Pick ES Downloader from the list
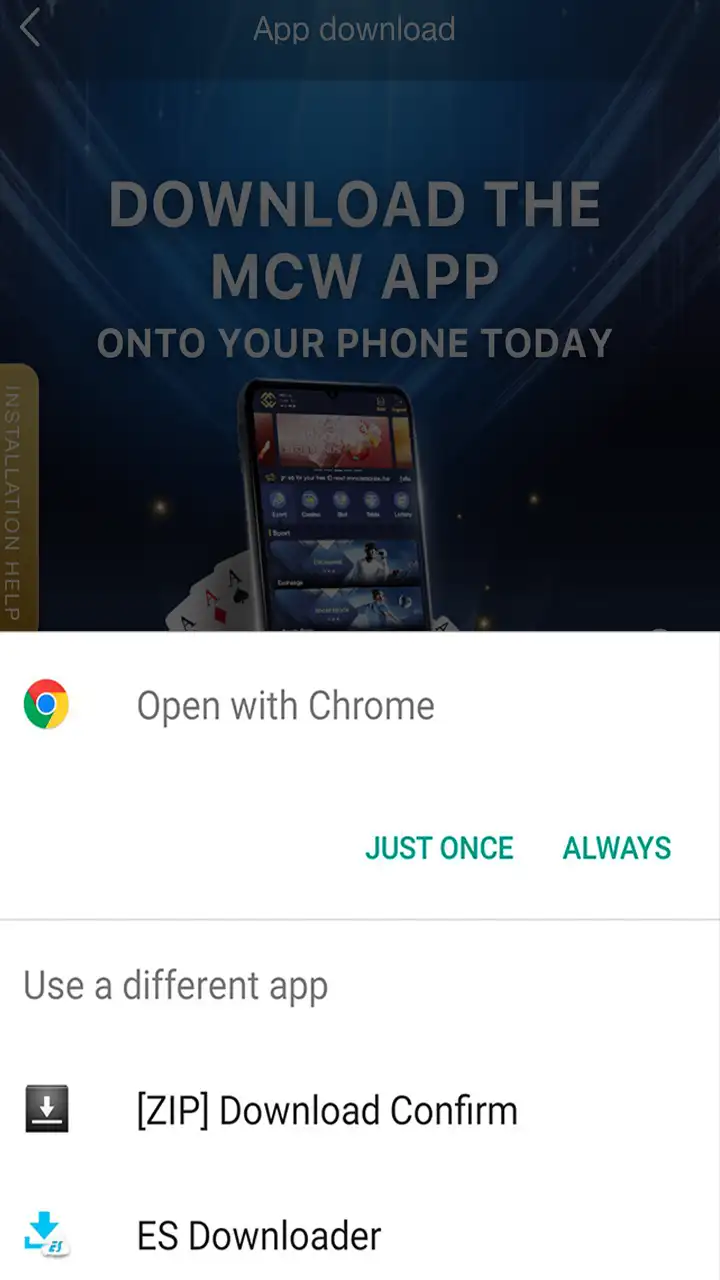 click(258, 1236)
